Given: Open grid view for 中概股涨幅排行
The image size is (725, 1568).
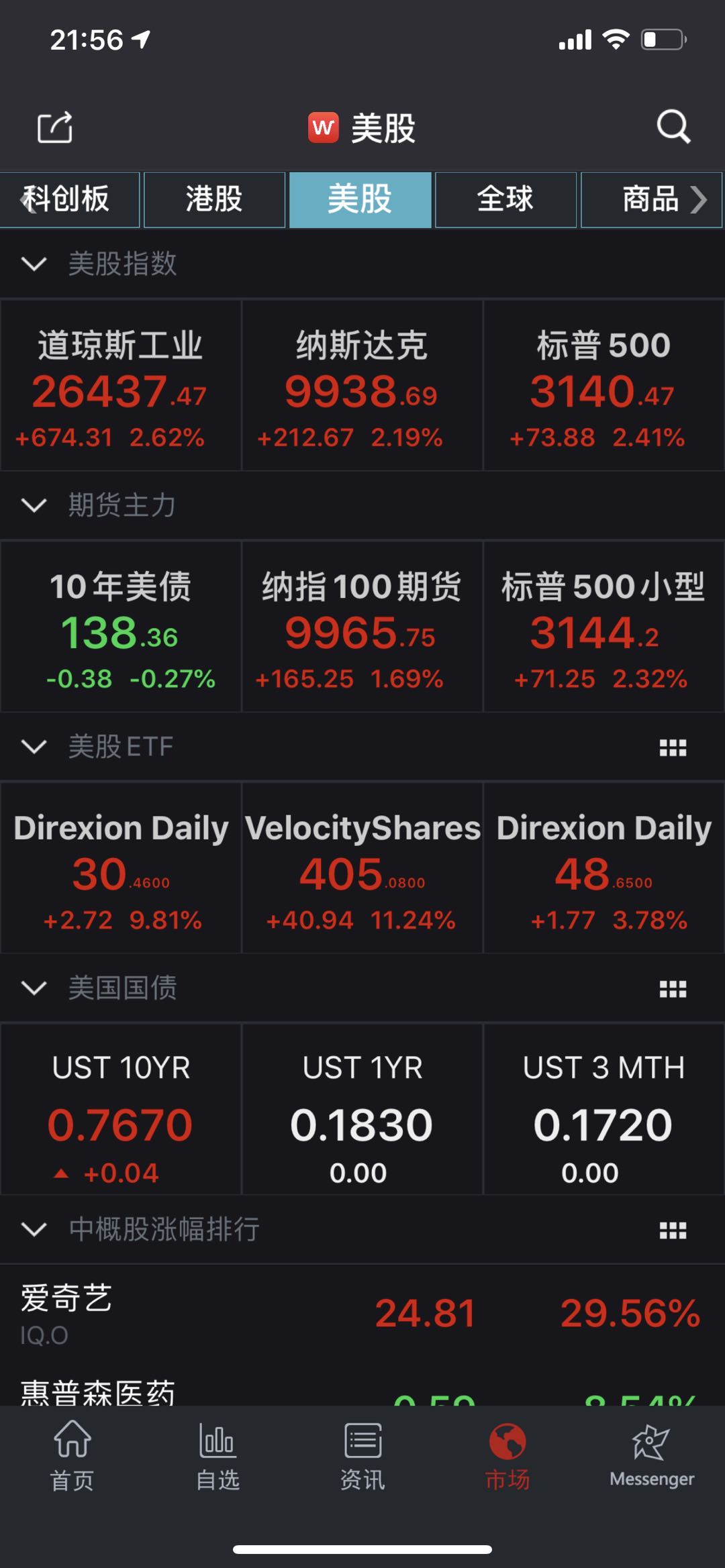Looking at the screenshot, I should (672, 1229).
